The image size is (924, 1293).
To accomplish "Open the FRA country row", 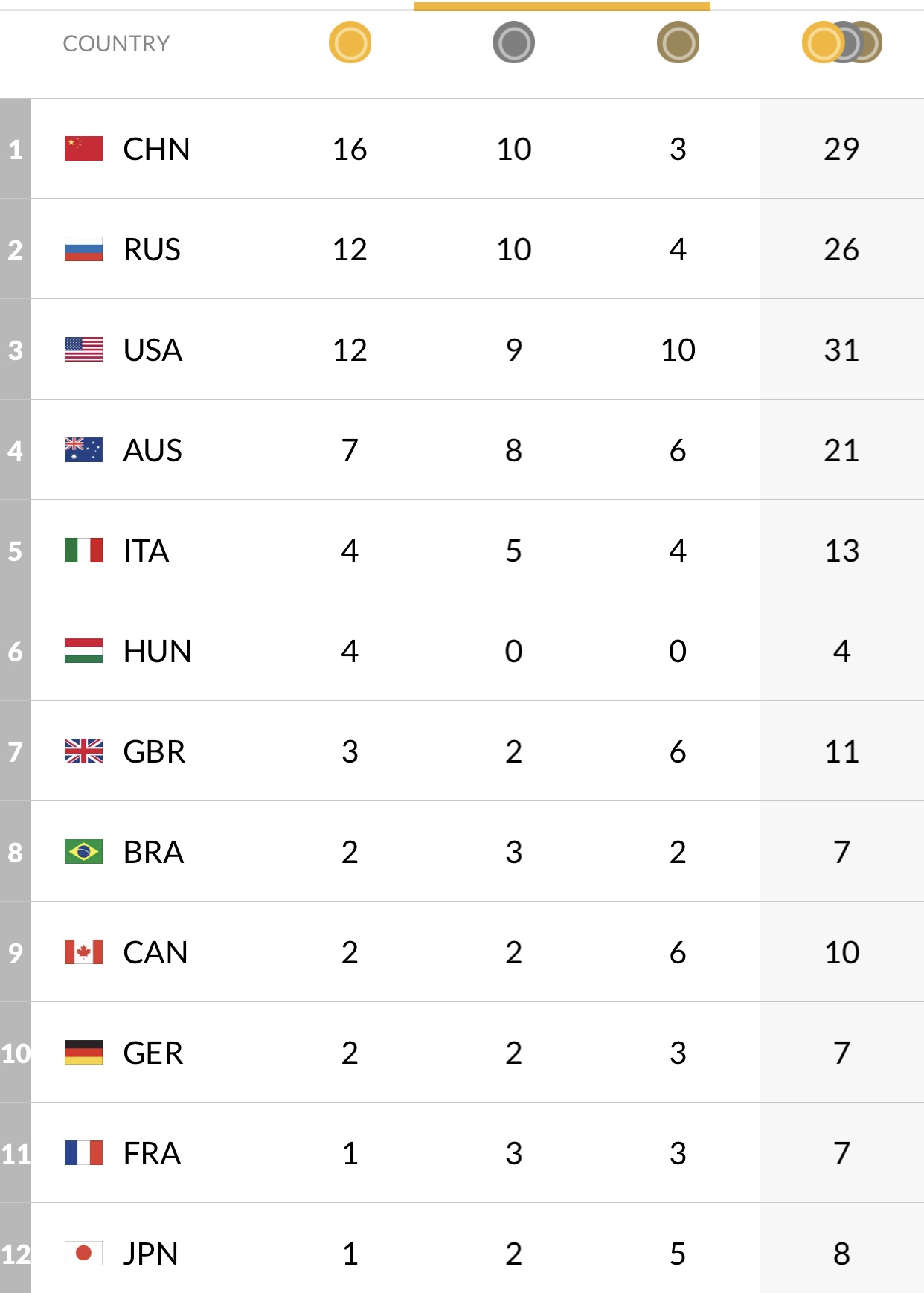I will coord(152,1153).
